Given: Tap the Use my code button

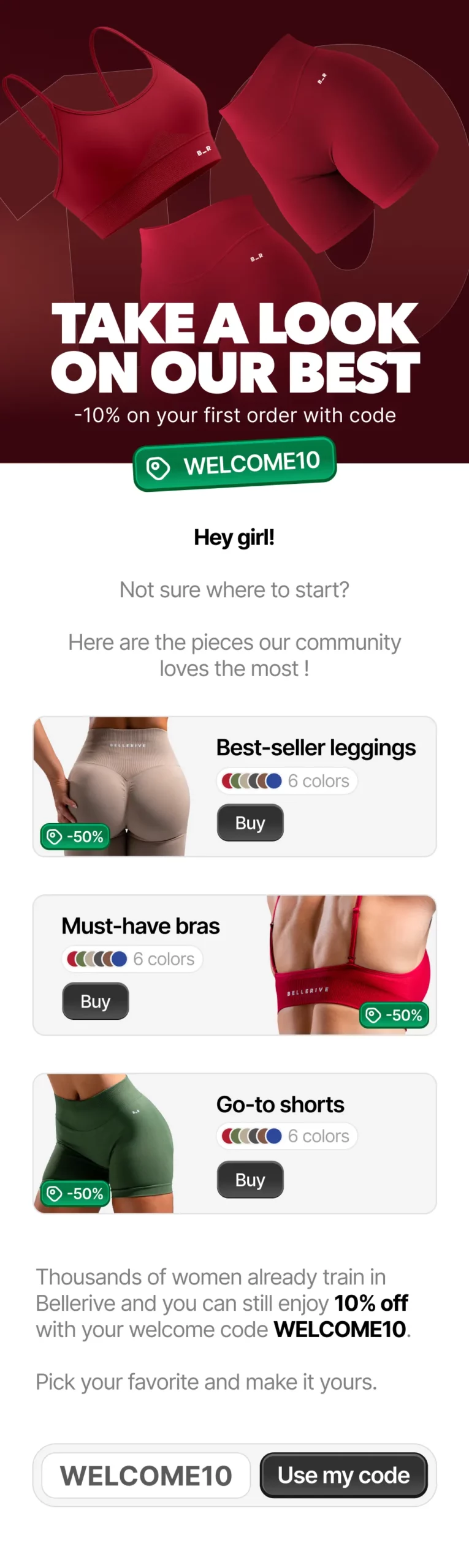Looking at the screenshot, I should pos(343,1475).
